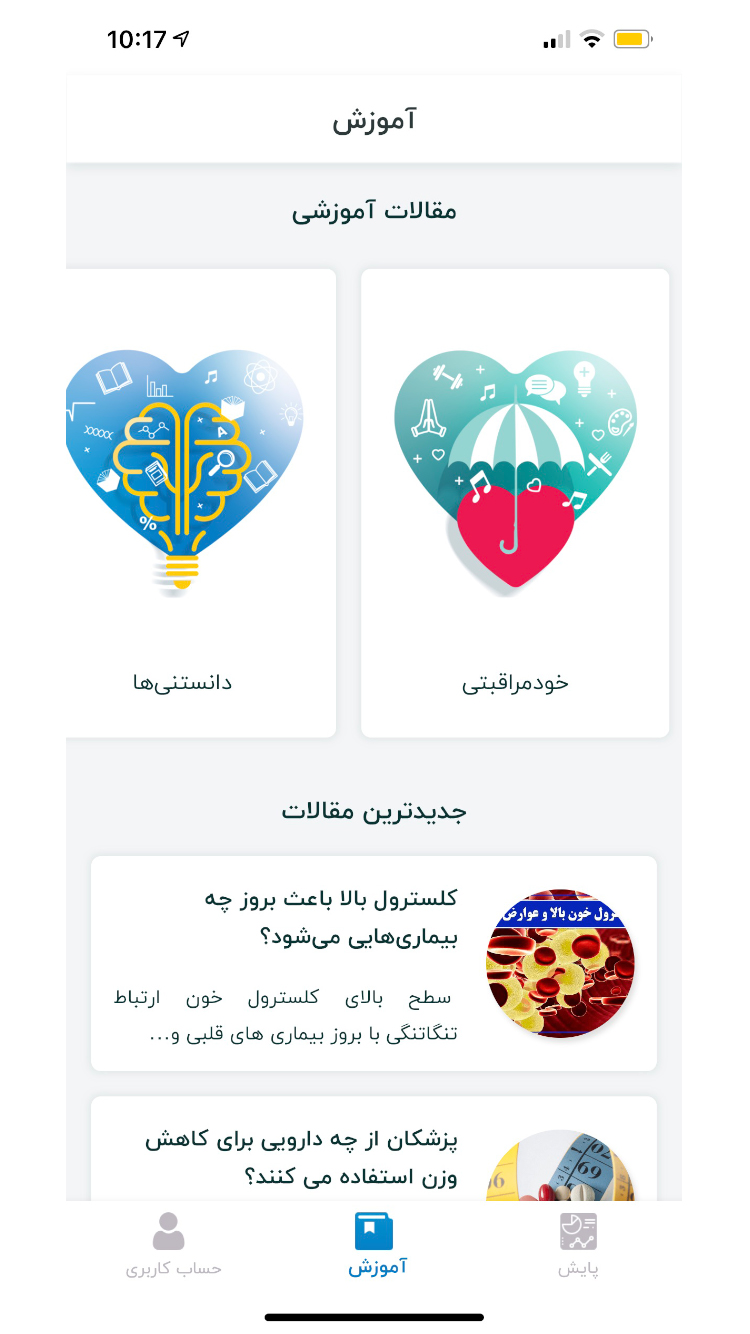Viewport: 750px width, 1334px height.
Task: Switch to the آموزش tab
Action: pyautogui.click(x=373, y=1245)
